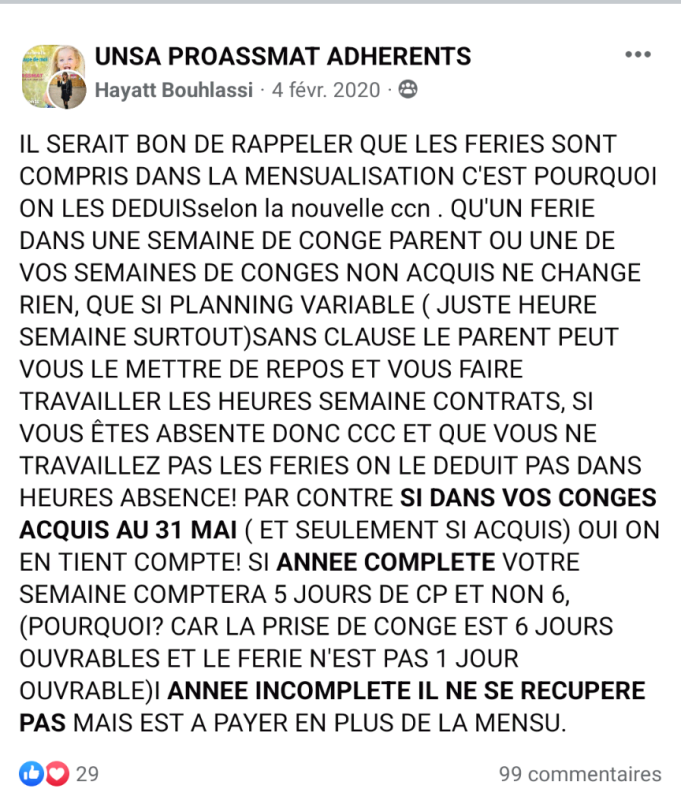Open the post's three-dot options menu
The image size is (681, 800).
tap(637, 55)
